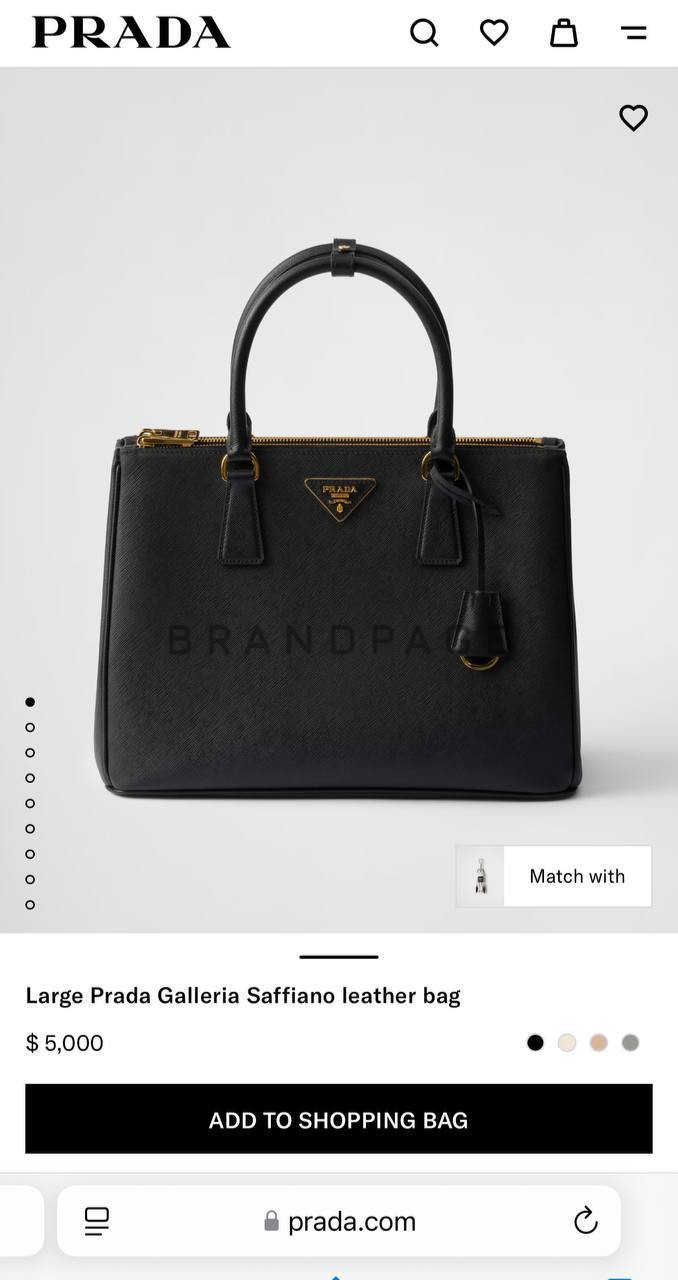Open the two-line menu icon
This screenshot has height=1280, width=678.
coord(634,33)
